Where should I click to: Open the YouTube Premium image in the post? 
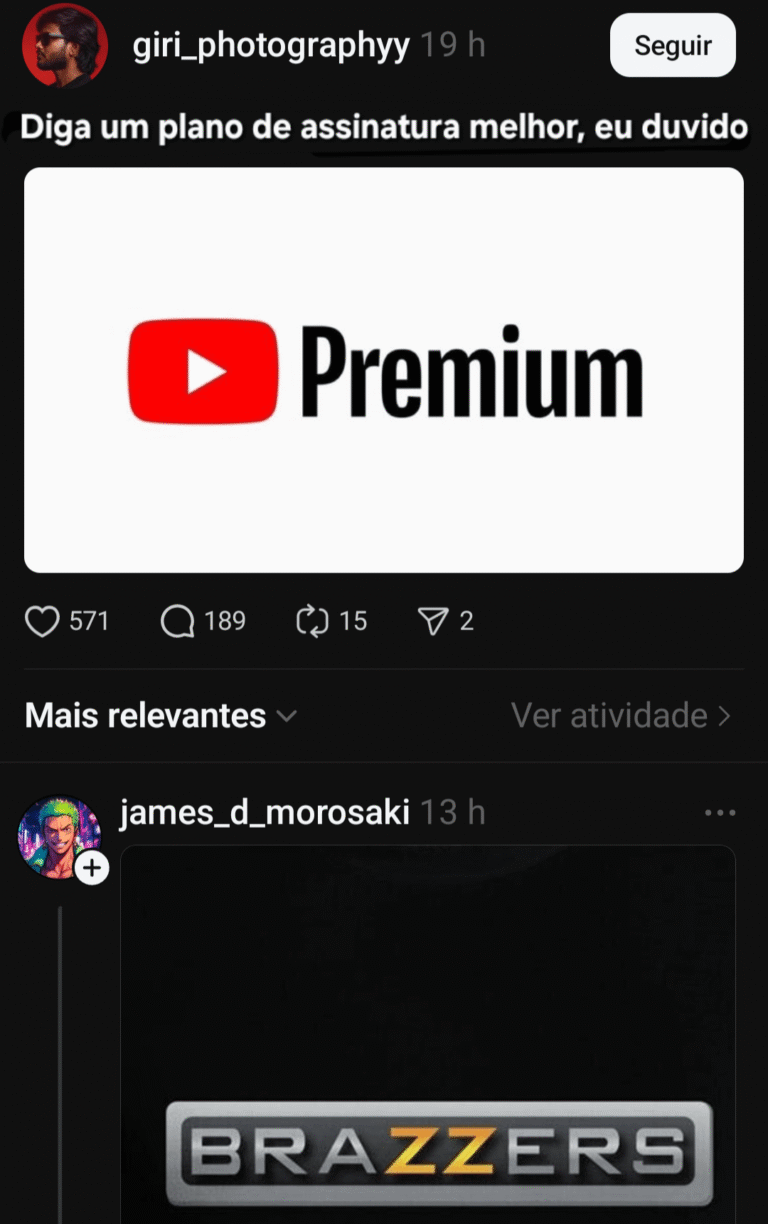[384, 370]
